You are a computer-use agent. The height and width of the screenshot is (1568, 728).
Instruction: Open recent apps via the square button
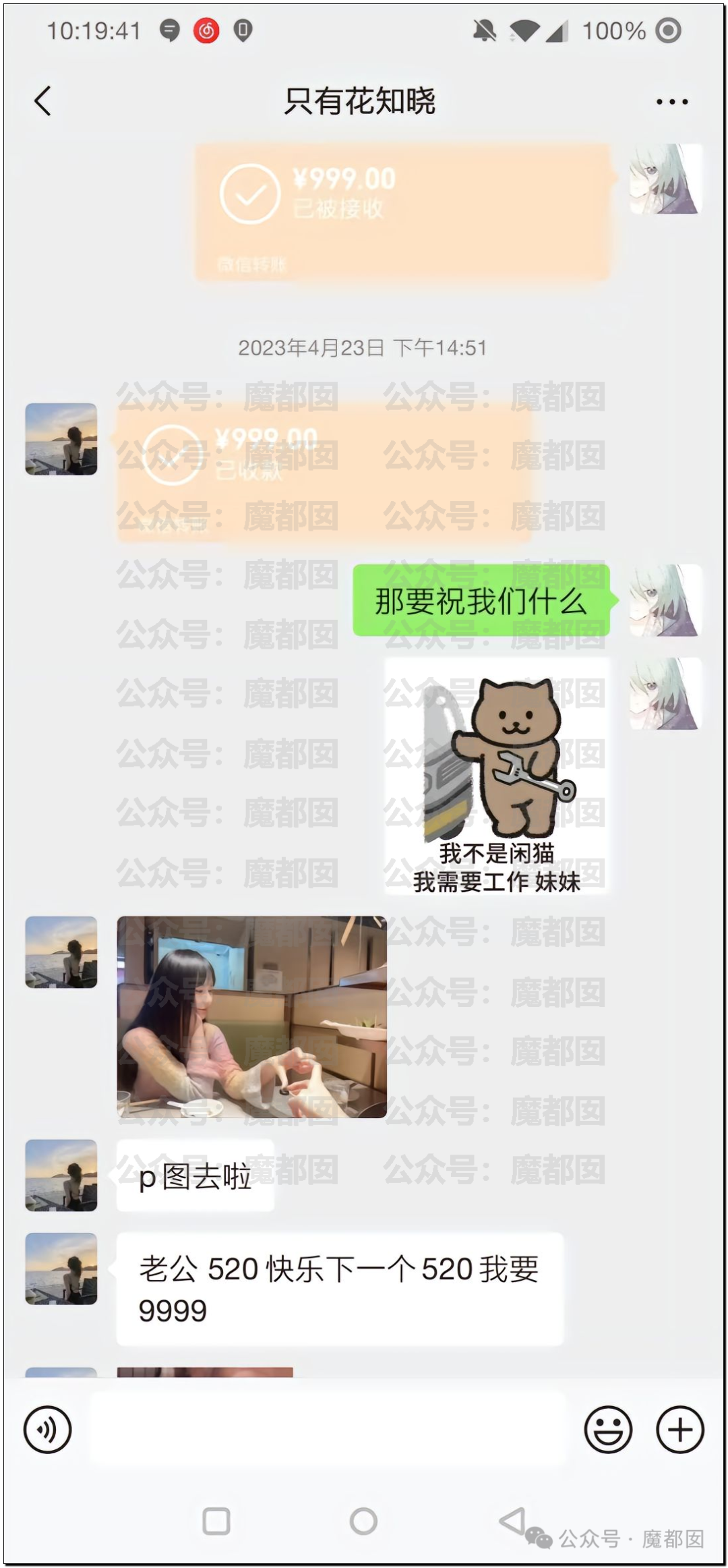pyautogui.click(x=216, y=1521)
